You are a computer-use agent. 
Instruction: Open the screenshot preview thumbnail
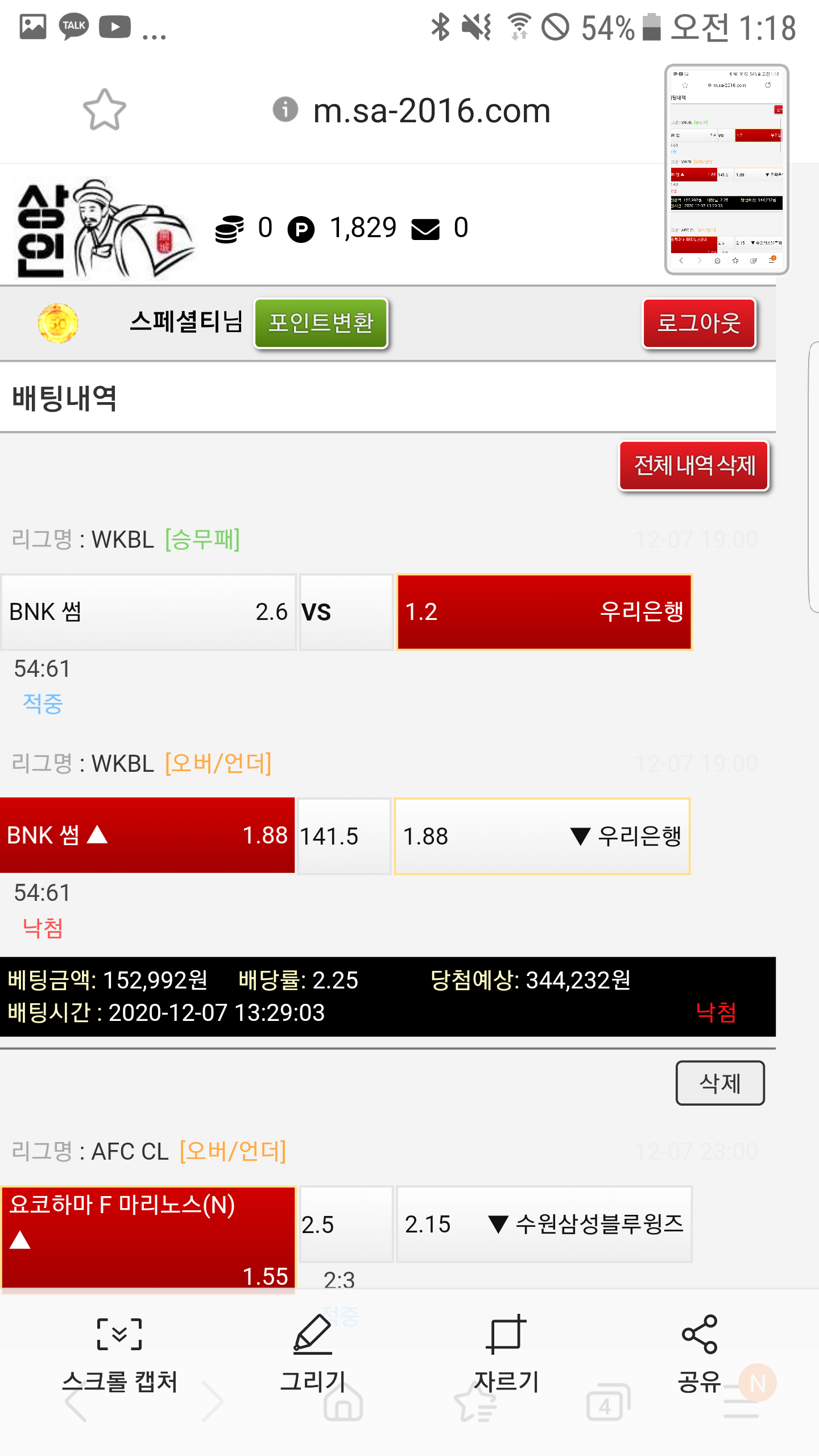click(x=726, y=169)
